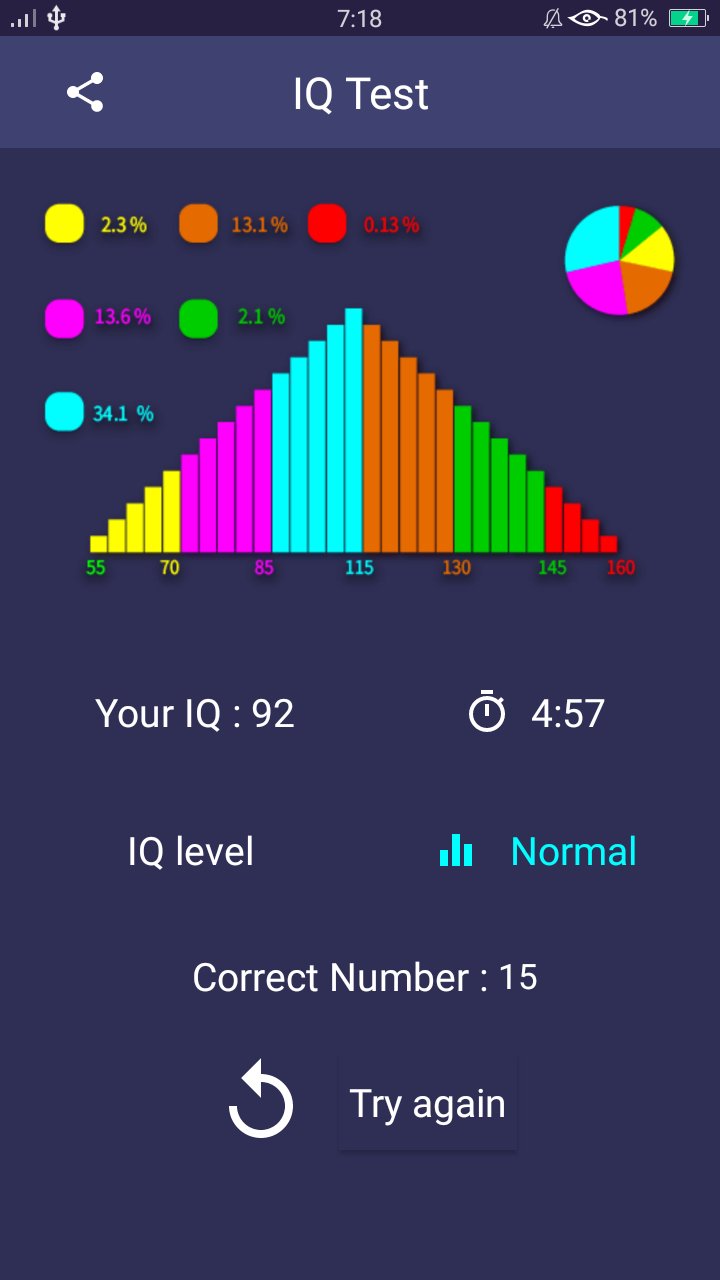This screenshot has width=720, height=1280.
Task: Tap the battery indicator in the status bar
Action: [688, 17]
